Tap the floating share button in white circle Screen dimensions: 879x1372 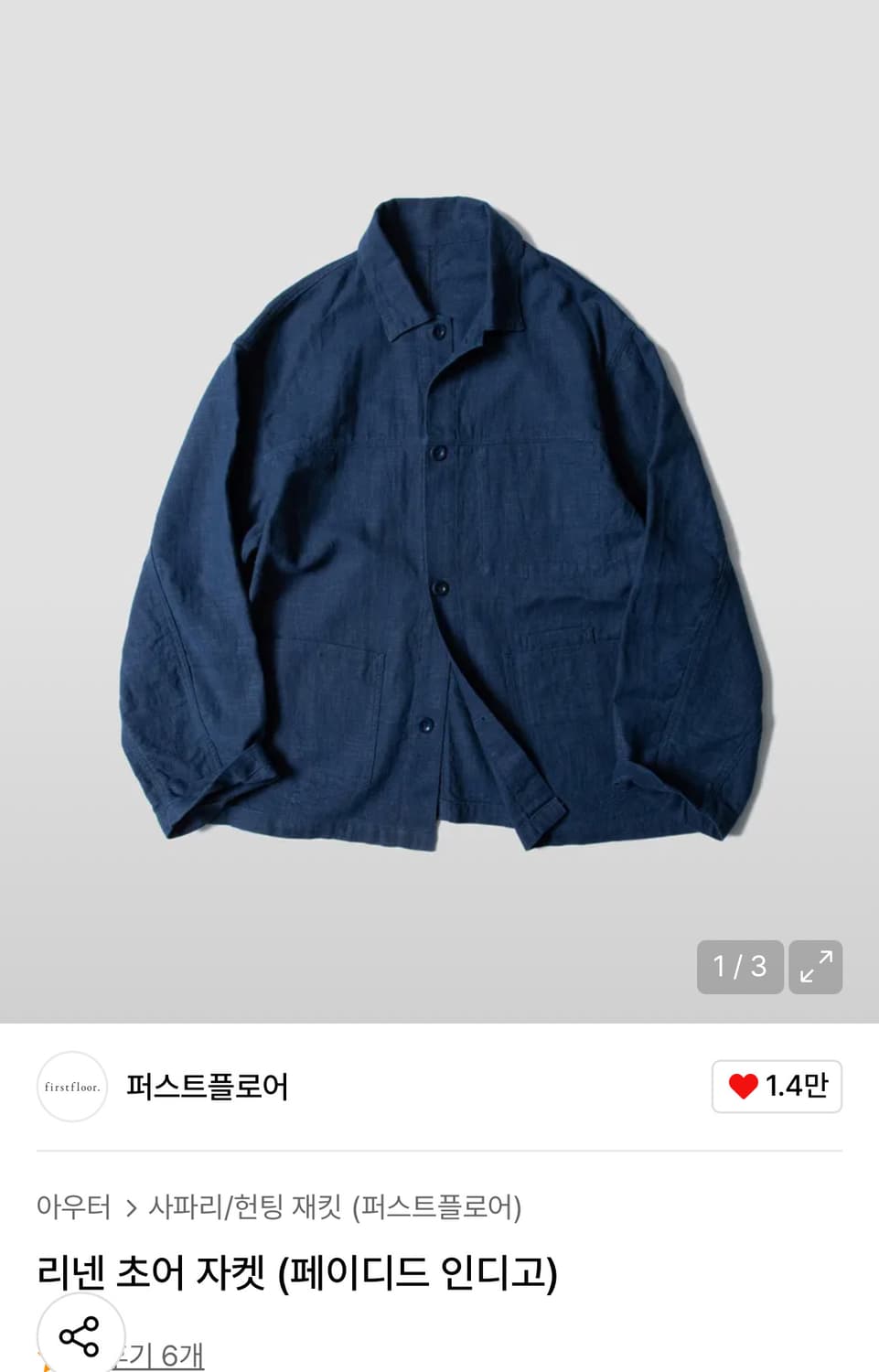80,1334
